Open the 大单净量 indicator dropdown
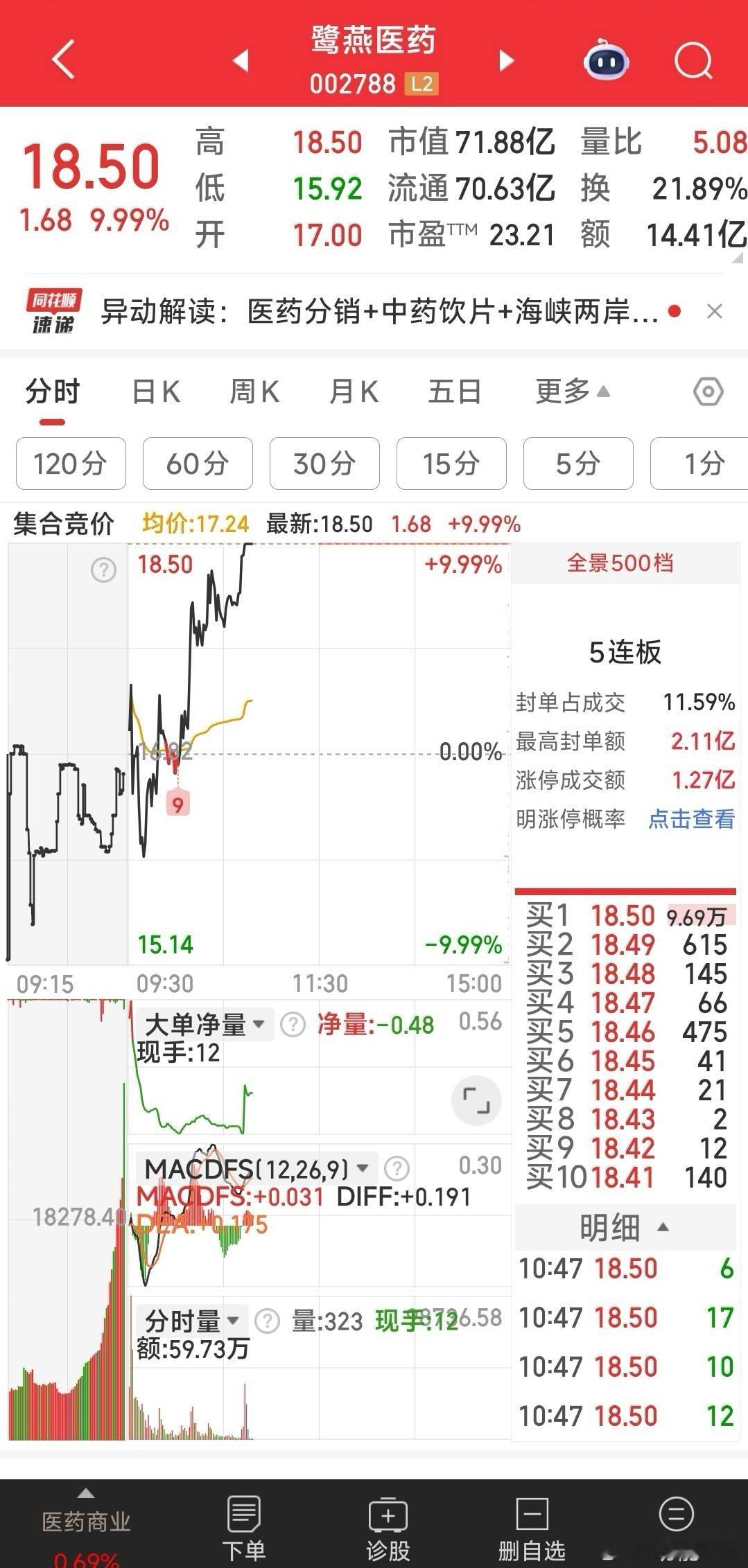Viewport: 748px width, 1568px height. click(x=259, y=1024)
